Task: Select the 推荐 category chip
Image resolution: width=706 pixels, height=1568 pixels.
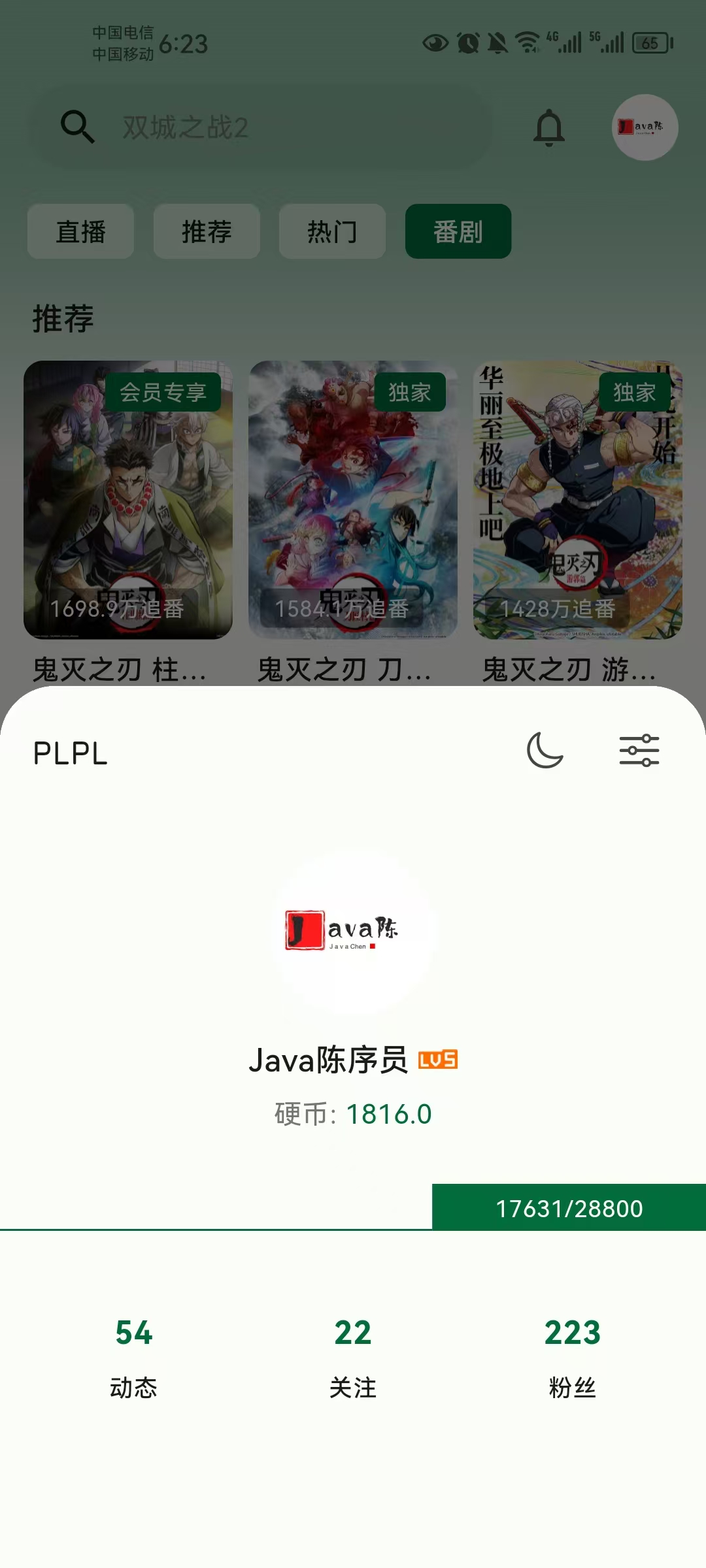Action: (206, 232)
